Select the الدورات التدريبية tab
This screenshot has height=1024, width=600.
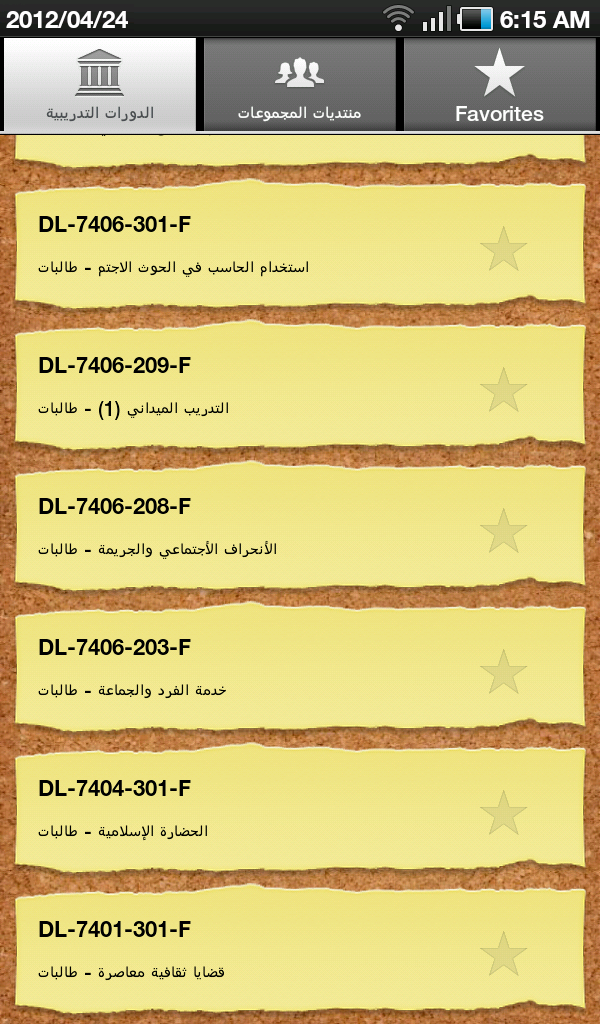point(99,85)
